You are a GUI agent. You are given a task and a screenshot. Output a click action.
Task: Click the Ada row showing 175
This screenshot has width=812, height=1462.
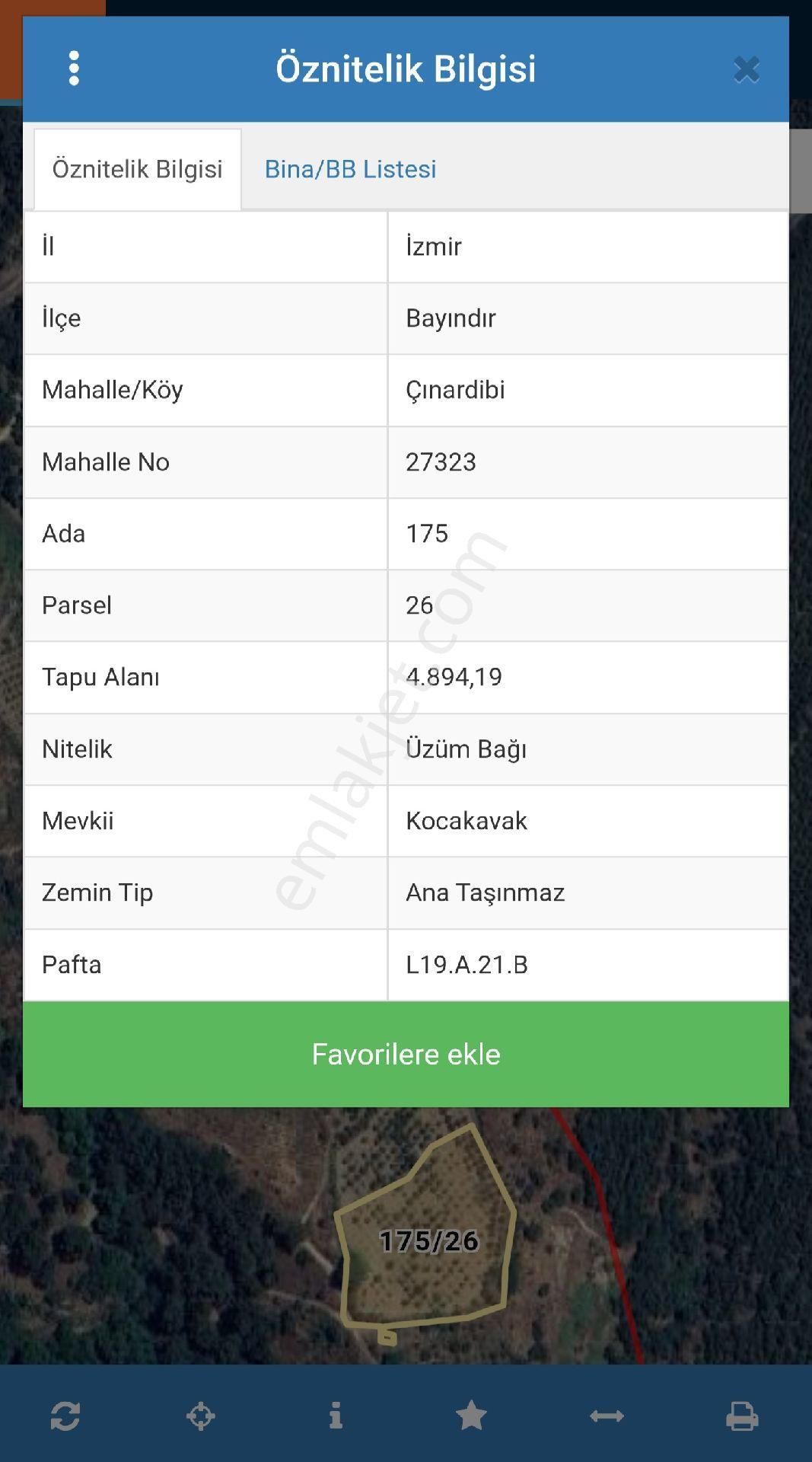tap(406, 534)
